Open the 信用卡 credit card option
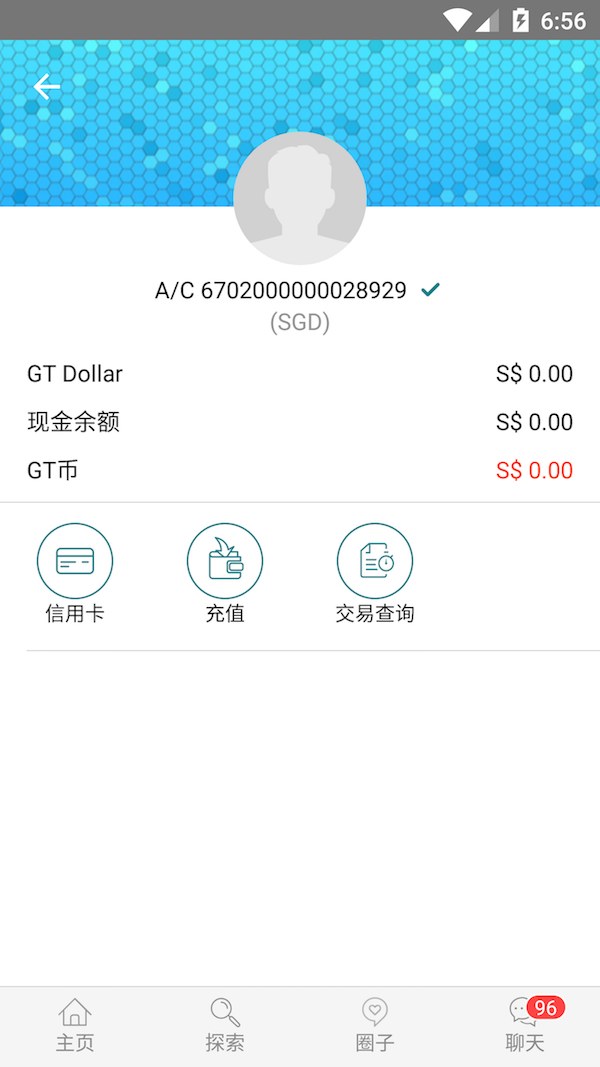Screen dimensions: 600x1067 (75, 572)
